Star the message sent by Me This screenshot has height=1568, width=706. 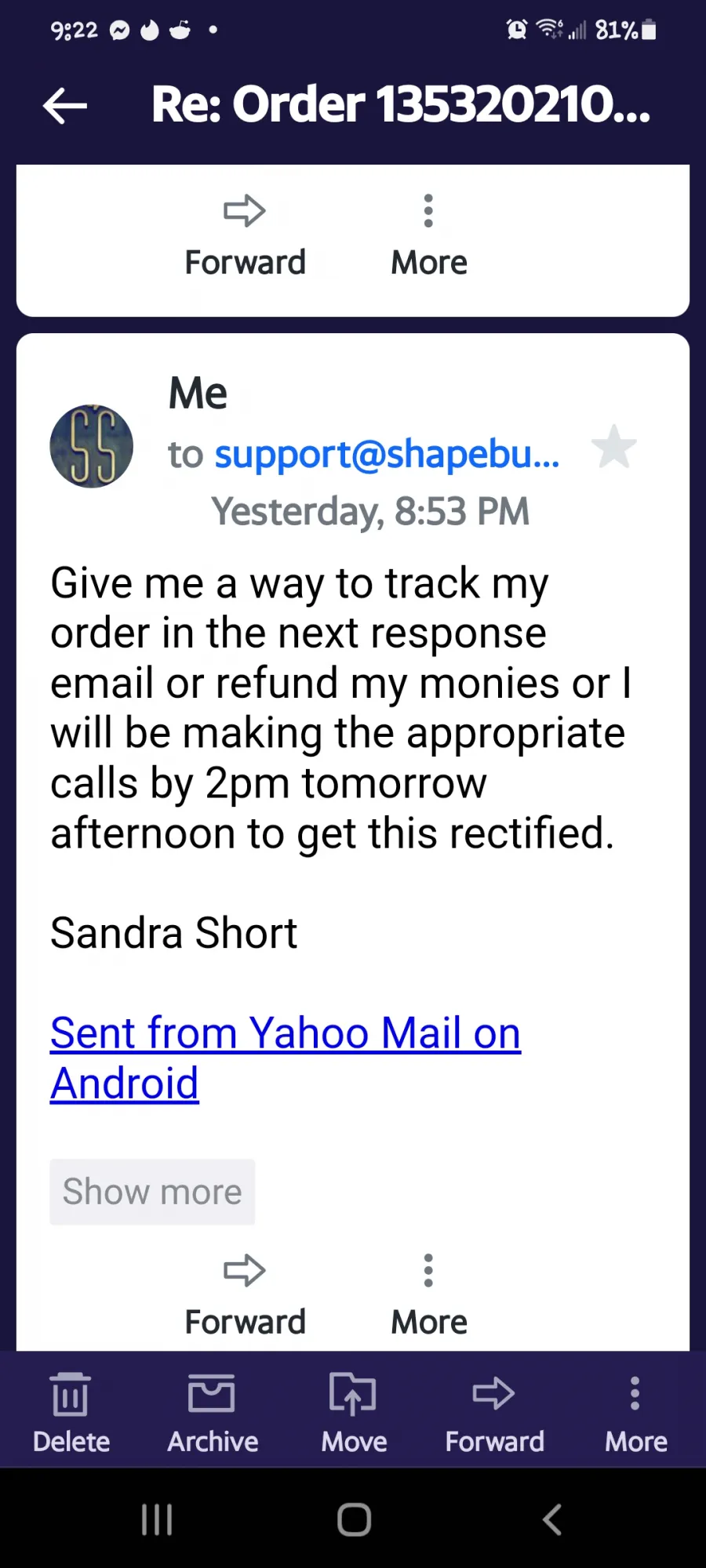(x=613, y=447)
